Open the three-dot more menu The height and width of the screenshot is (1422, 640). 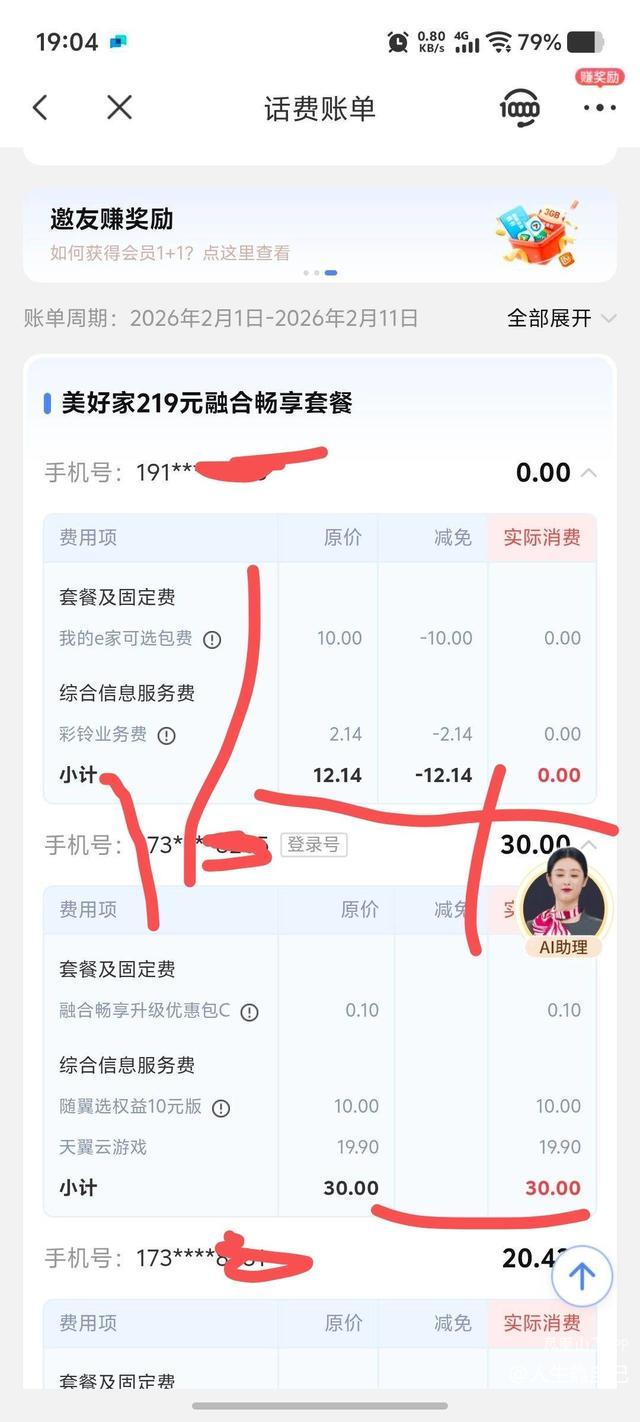[599, 108]
